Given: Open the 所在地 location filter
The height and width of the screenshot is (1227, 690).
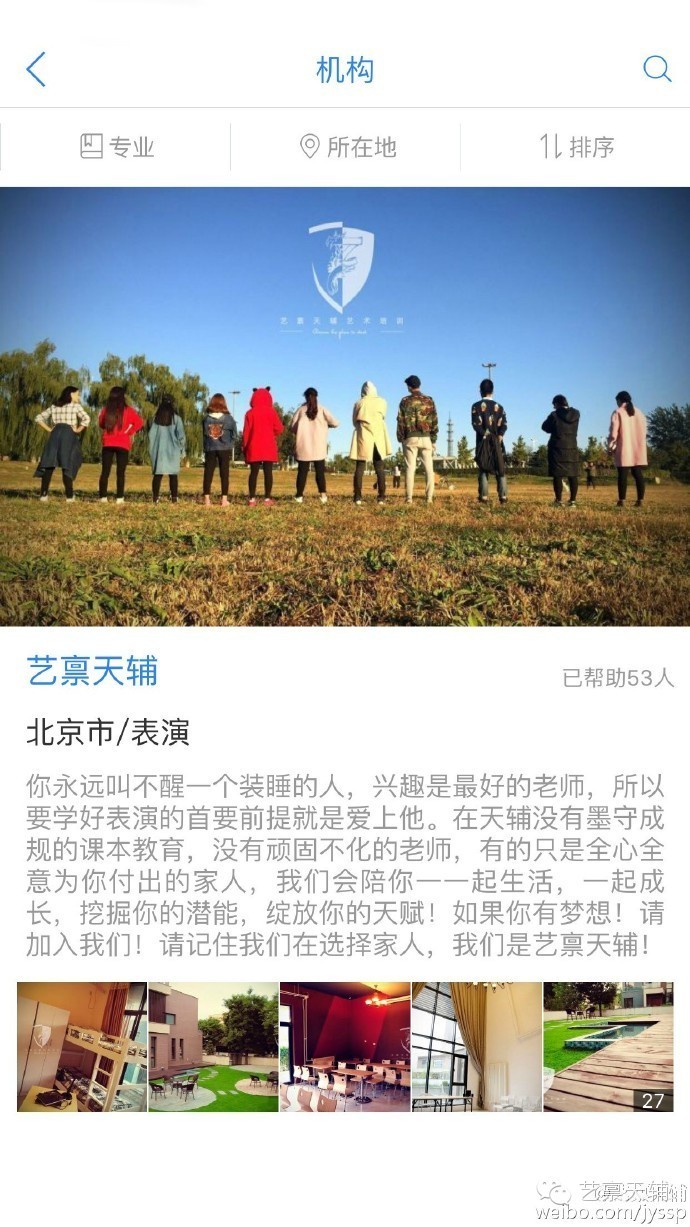Looking at the screenshot, I should [x=347, y=147].
